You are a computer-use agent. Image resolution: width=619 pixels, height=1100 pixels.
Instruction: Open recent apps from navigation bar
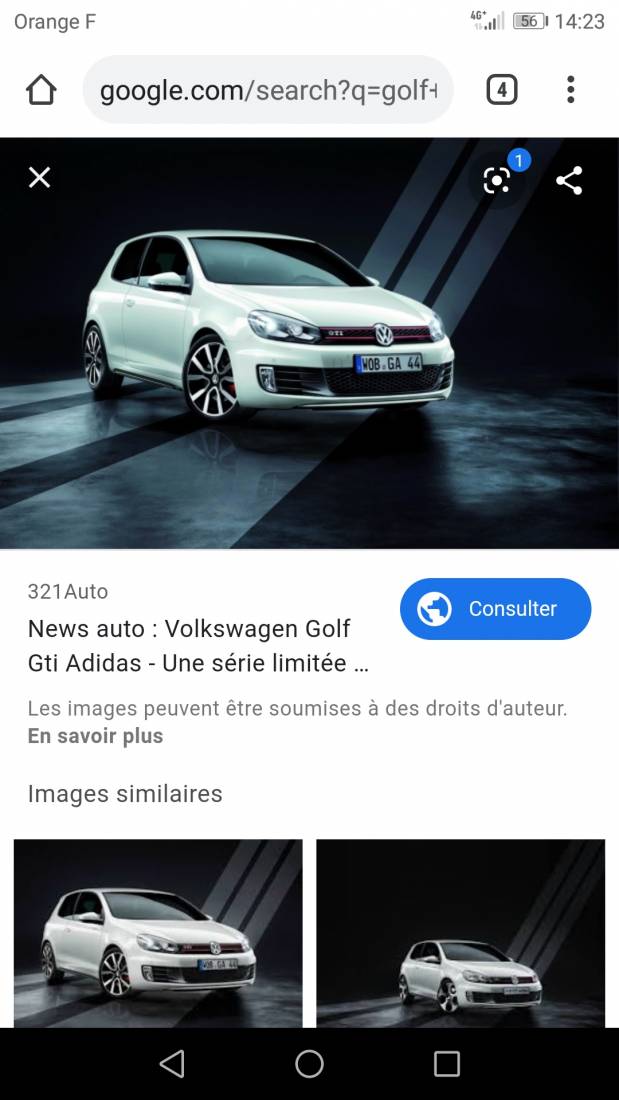click(446, 1064)
